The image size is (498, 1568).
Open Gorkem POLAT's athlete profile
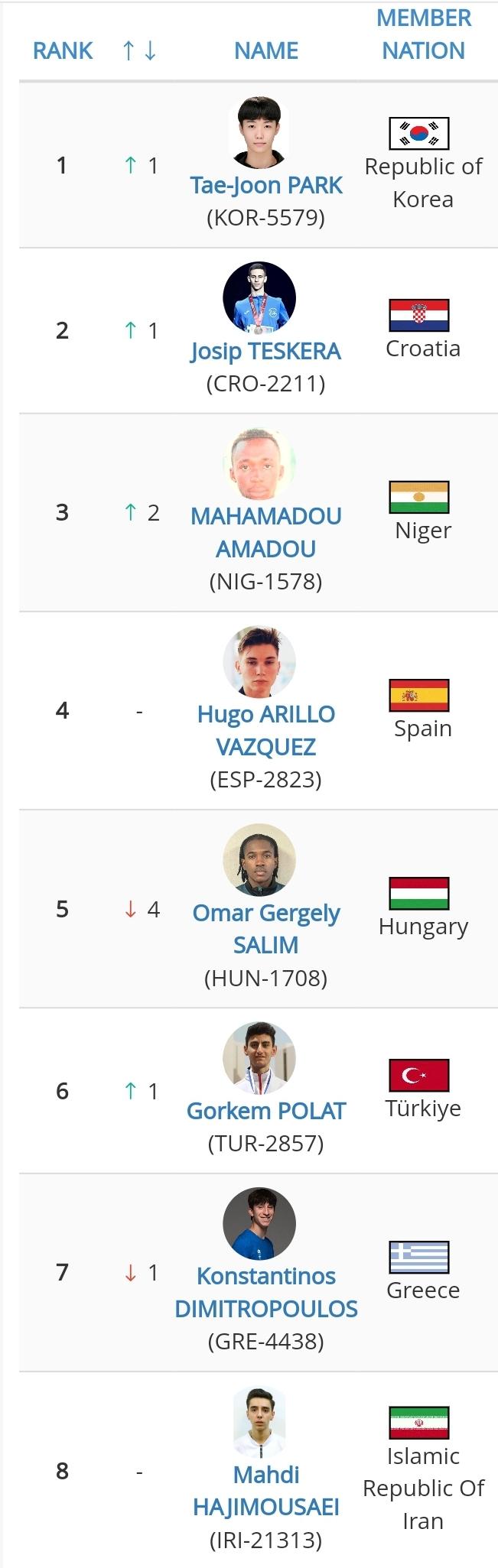pyautogui.click(x=265, y=1111)
